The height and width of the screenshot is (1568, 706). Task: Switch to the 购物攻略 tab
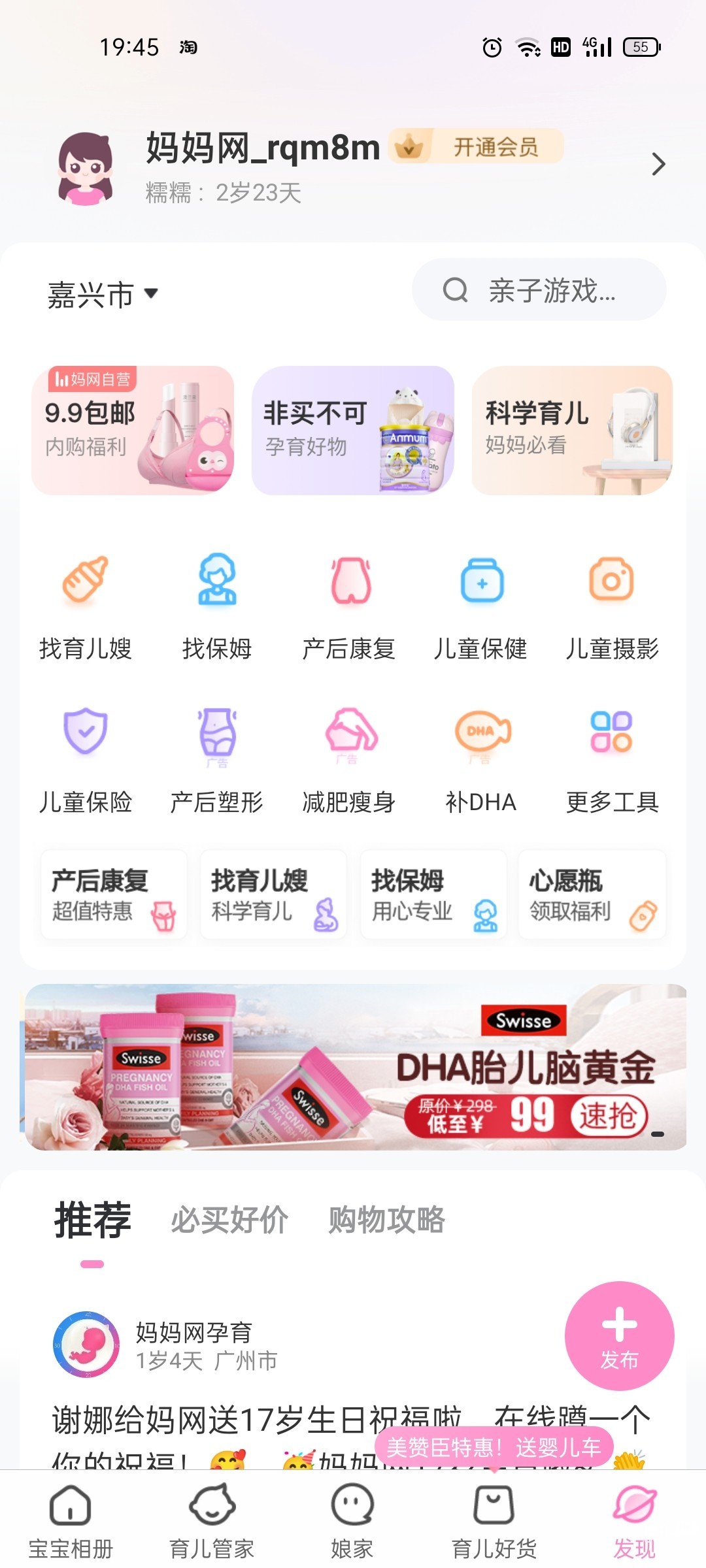click(x=386, y=1219)
